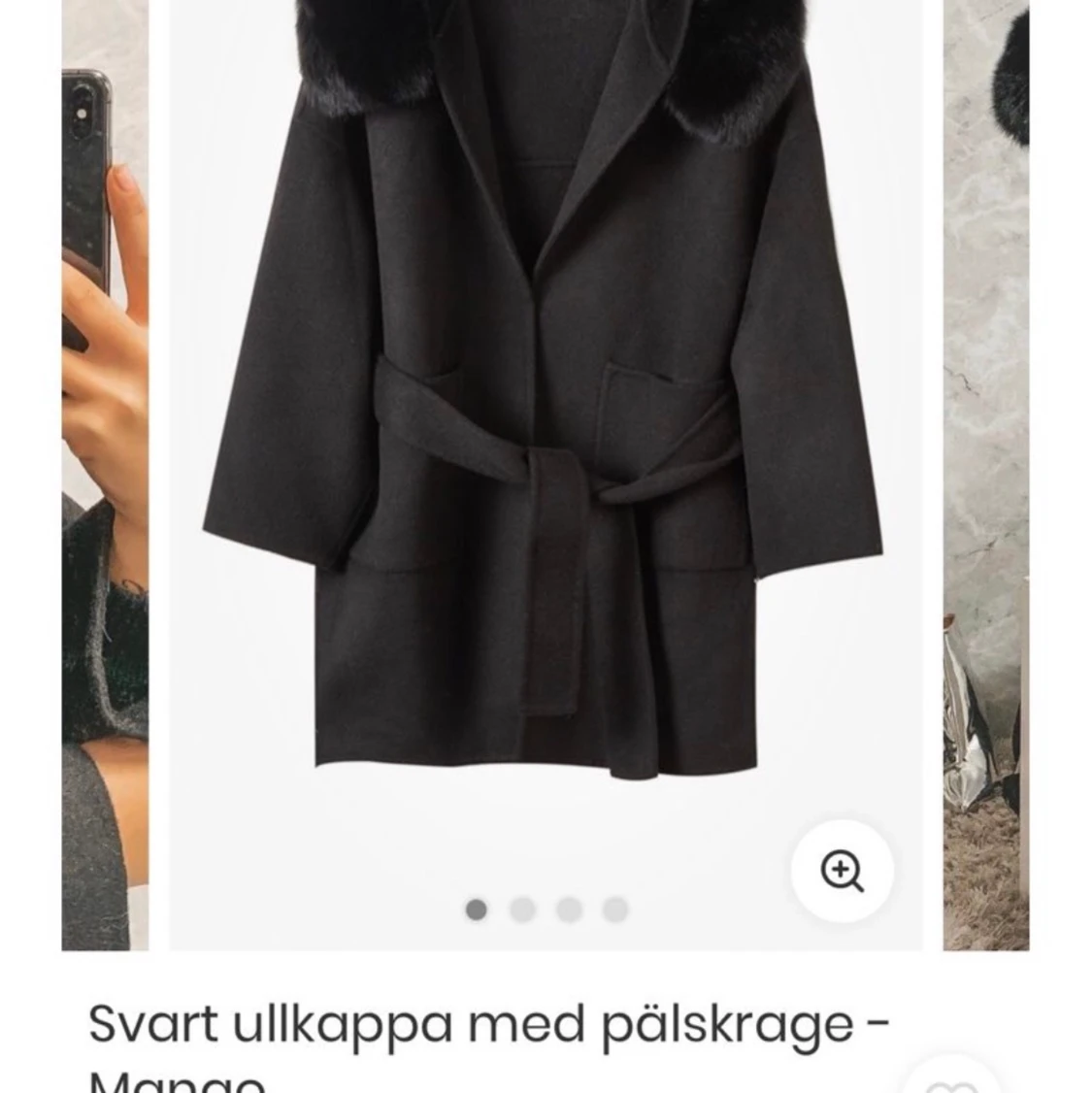Zoom in on the coat image
This screenshot has height=1093, width=1092.
point(842,870)
